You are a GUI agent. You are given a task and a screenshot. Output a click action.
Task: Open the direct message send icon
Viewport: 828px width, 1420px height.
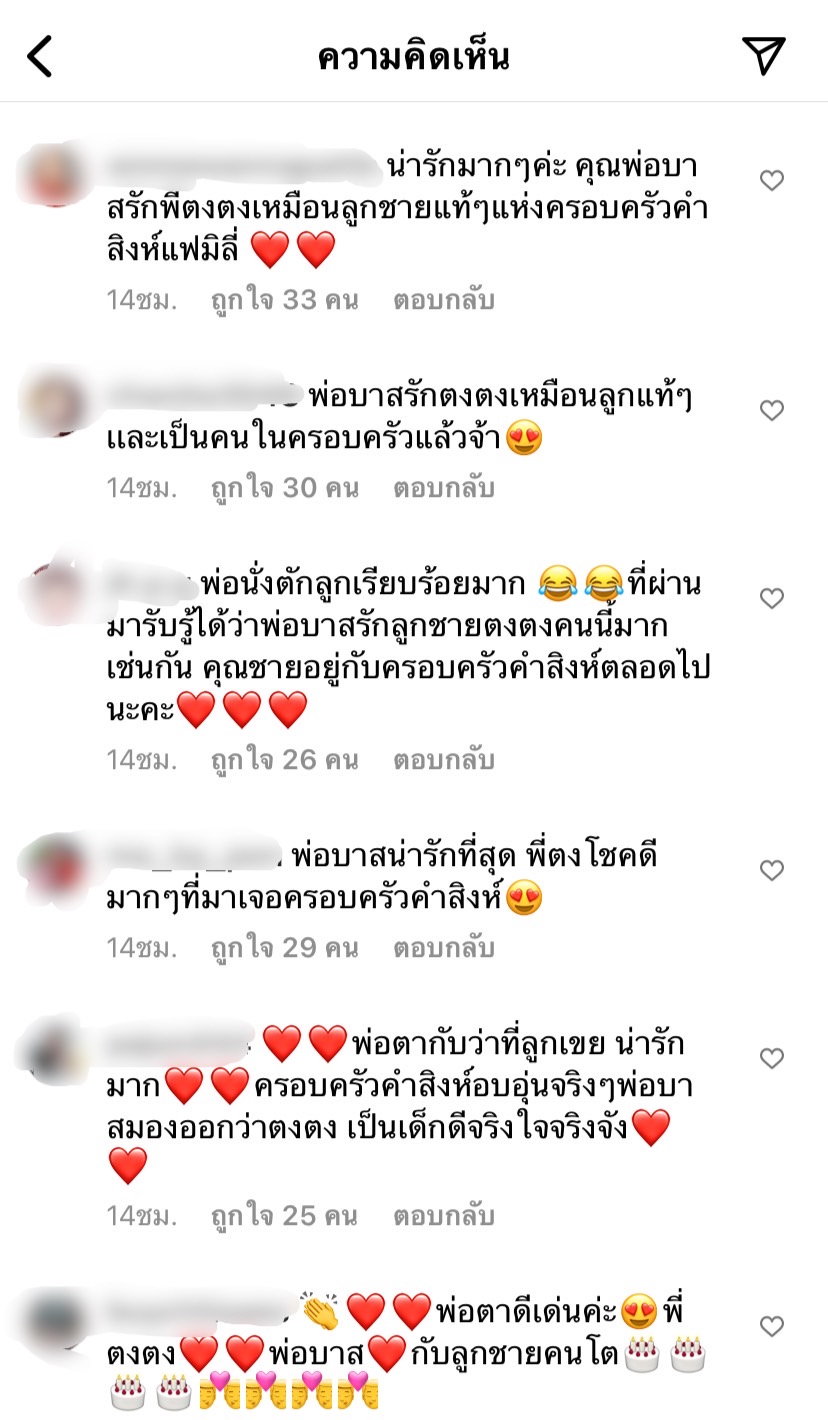(x=763, y=56)
